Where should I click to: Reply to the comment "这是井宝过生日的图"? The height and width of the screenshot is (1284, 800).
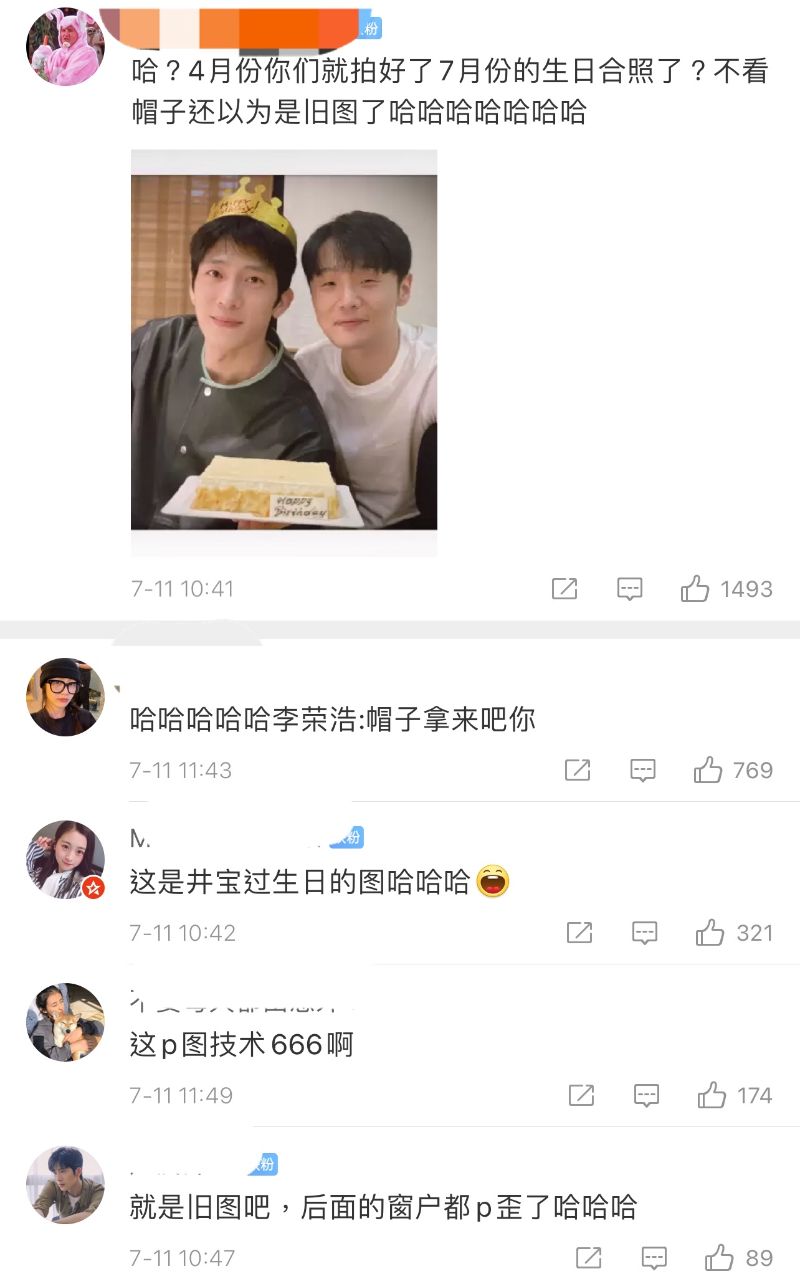coord(644,933)
